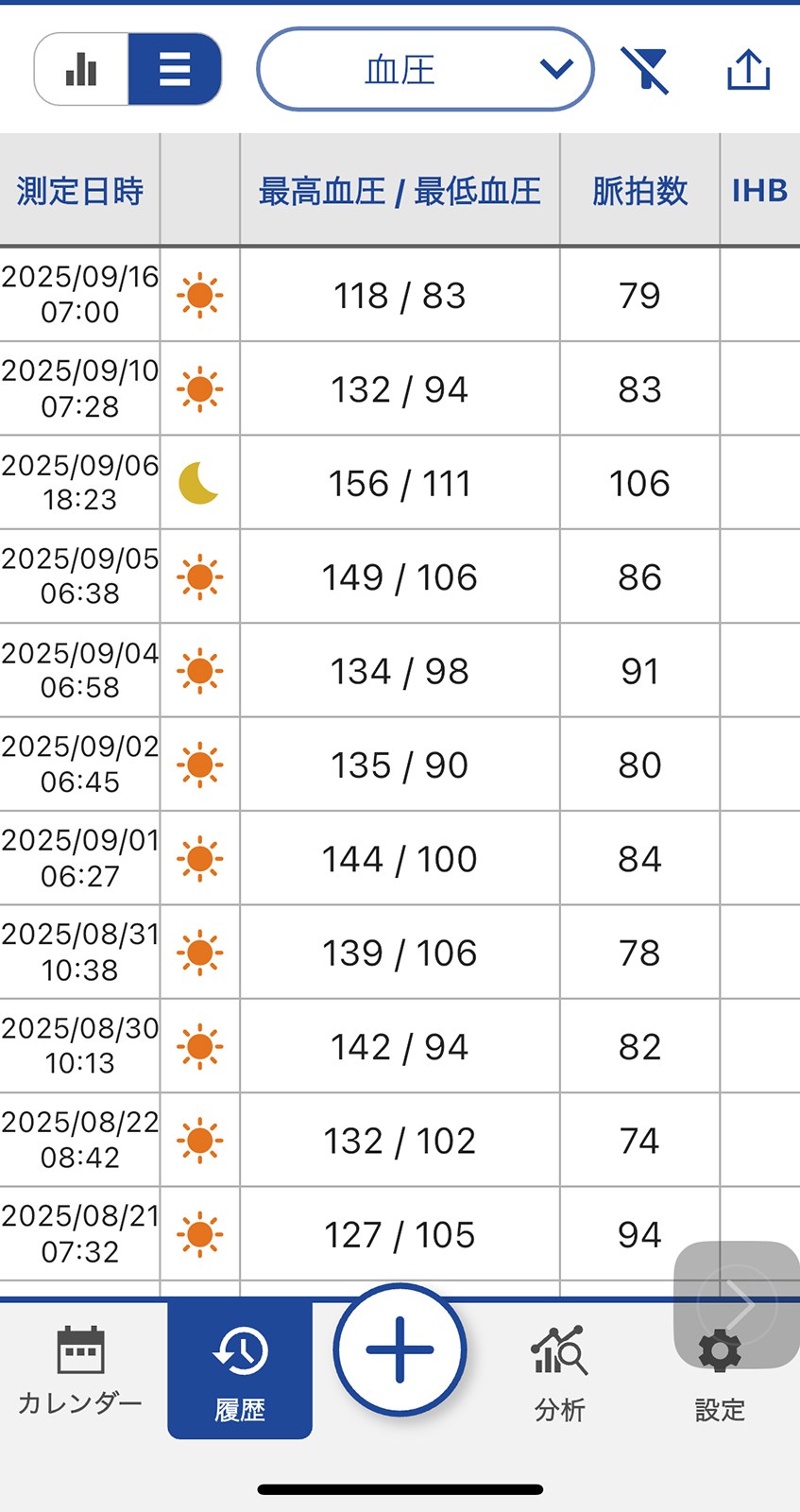Switch to the 分析 tab
This screenshot has height=1512, width=800.
click(559, 1369)
